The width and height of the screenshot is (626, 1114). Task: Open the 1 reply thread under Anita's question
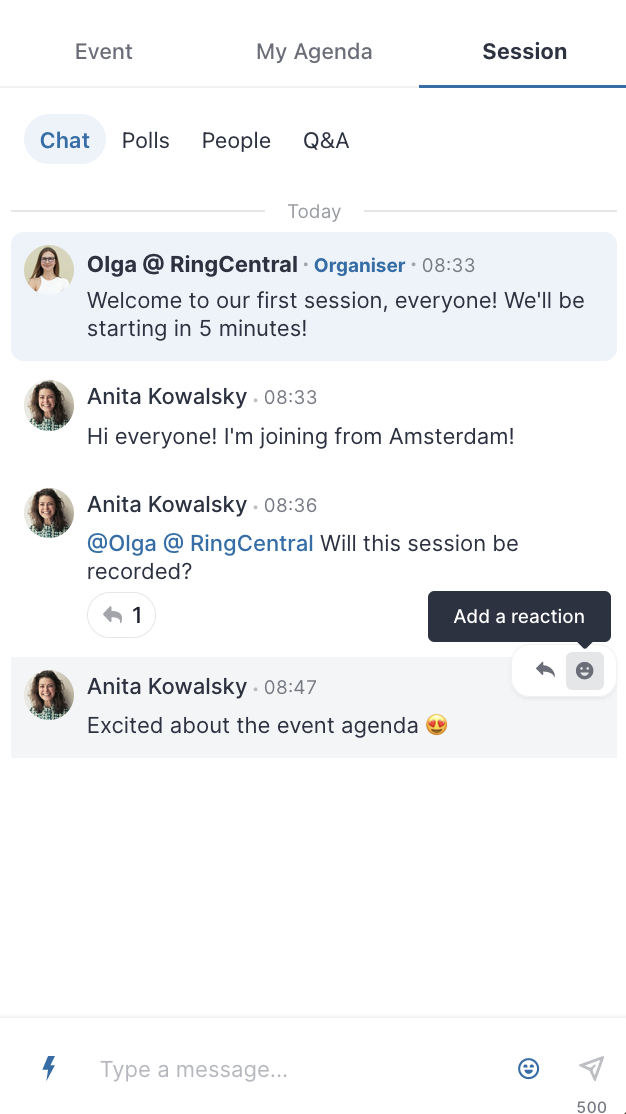[x=122, y=615]
